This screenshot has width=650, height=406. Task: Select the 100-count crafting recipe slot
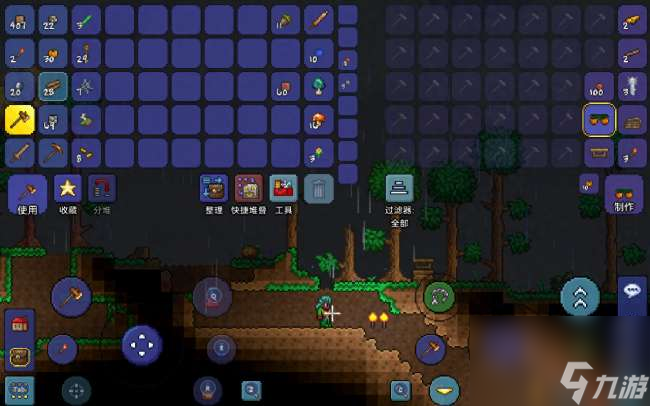pos(598,87)
